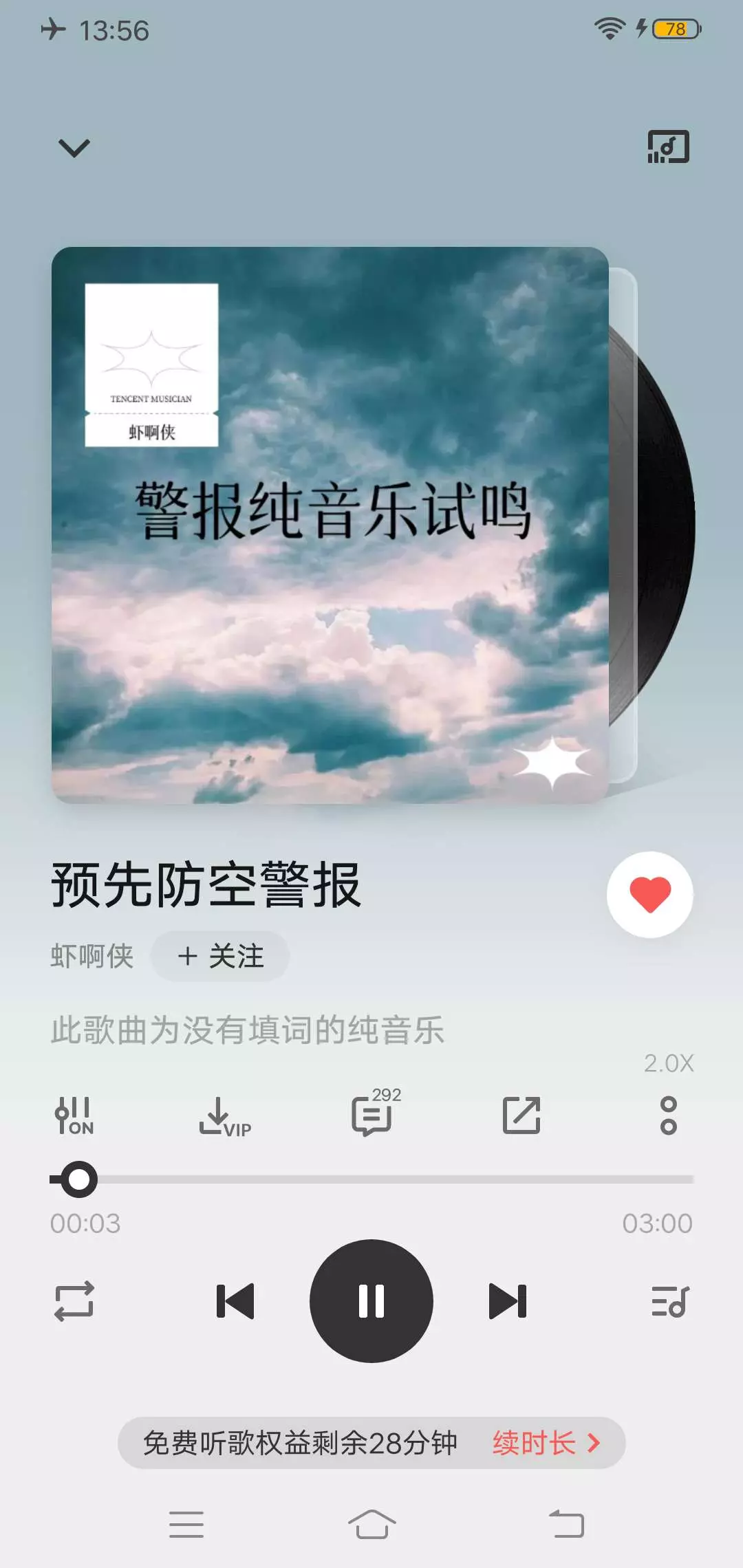Open artist page for 虾啊侠
The height and width of the screenshot is (1568, 743).
tap(92, 956)
